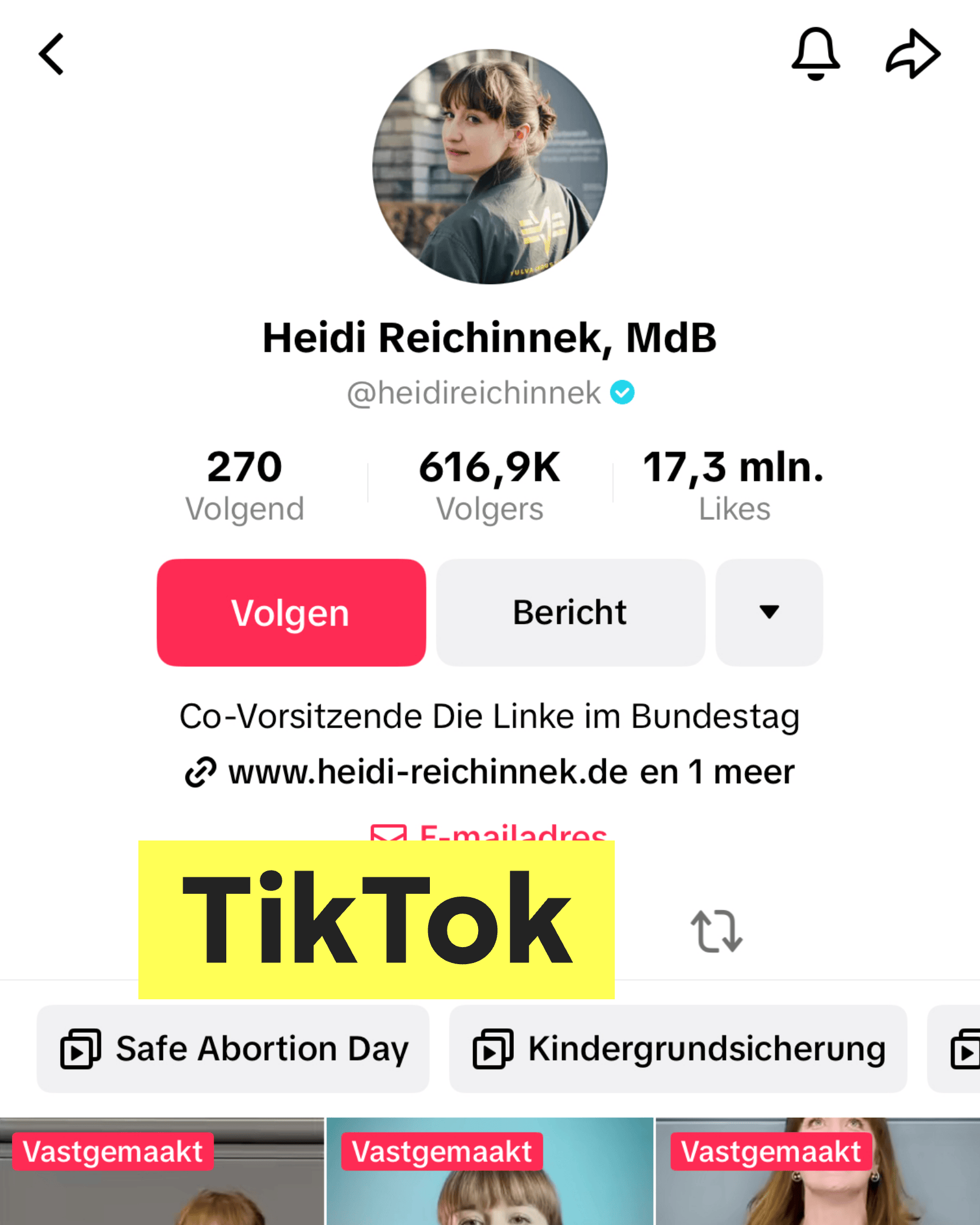This screenshot has height=1225, width=980.
Task: Follow the account with Volgen
Action: tap(291, 612)
